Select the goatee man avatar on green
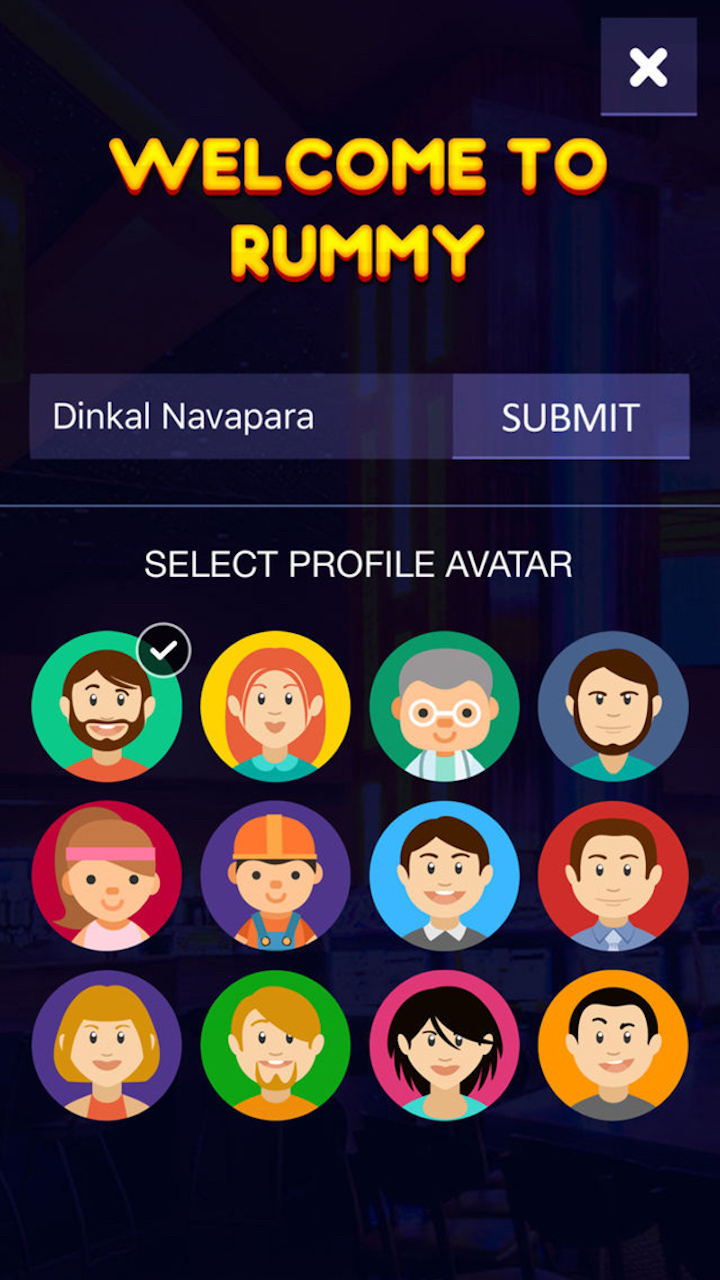Screen dimensions: 720x1280 pyautogui.click(x=275, y=1044)
